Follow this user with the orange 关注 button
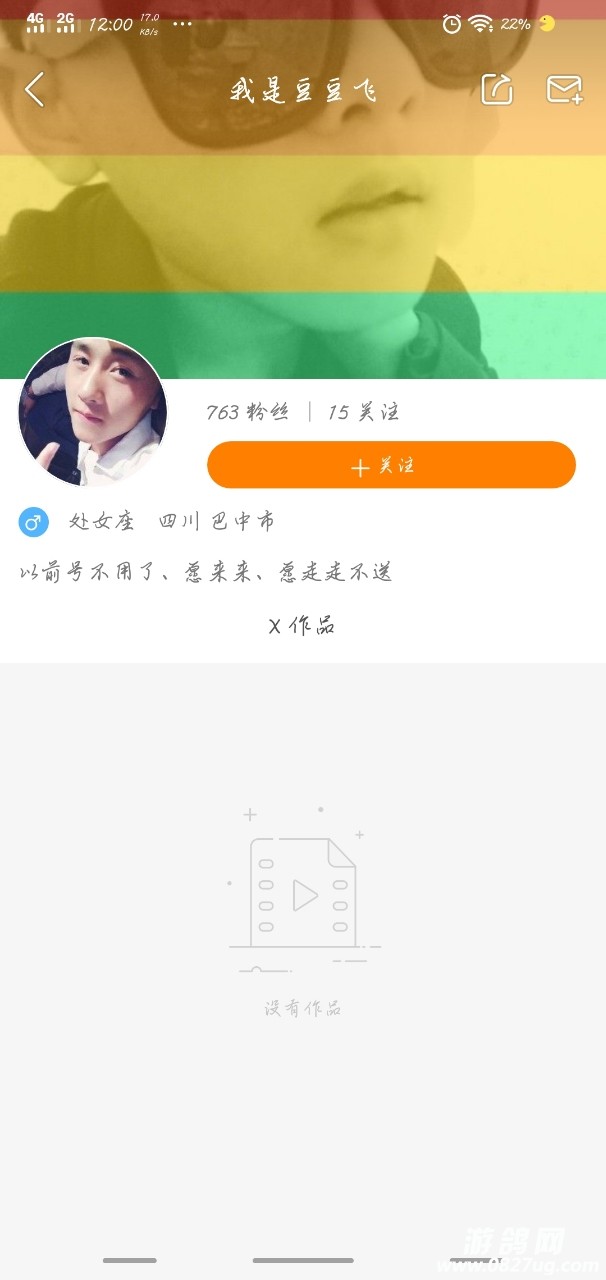Image resolution: width=606 pixels, height=1280 pixels. pyautogui.click(x=391, y=465)
